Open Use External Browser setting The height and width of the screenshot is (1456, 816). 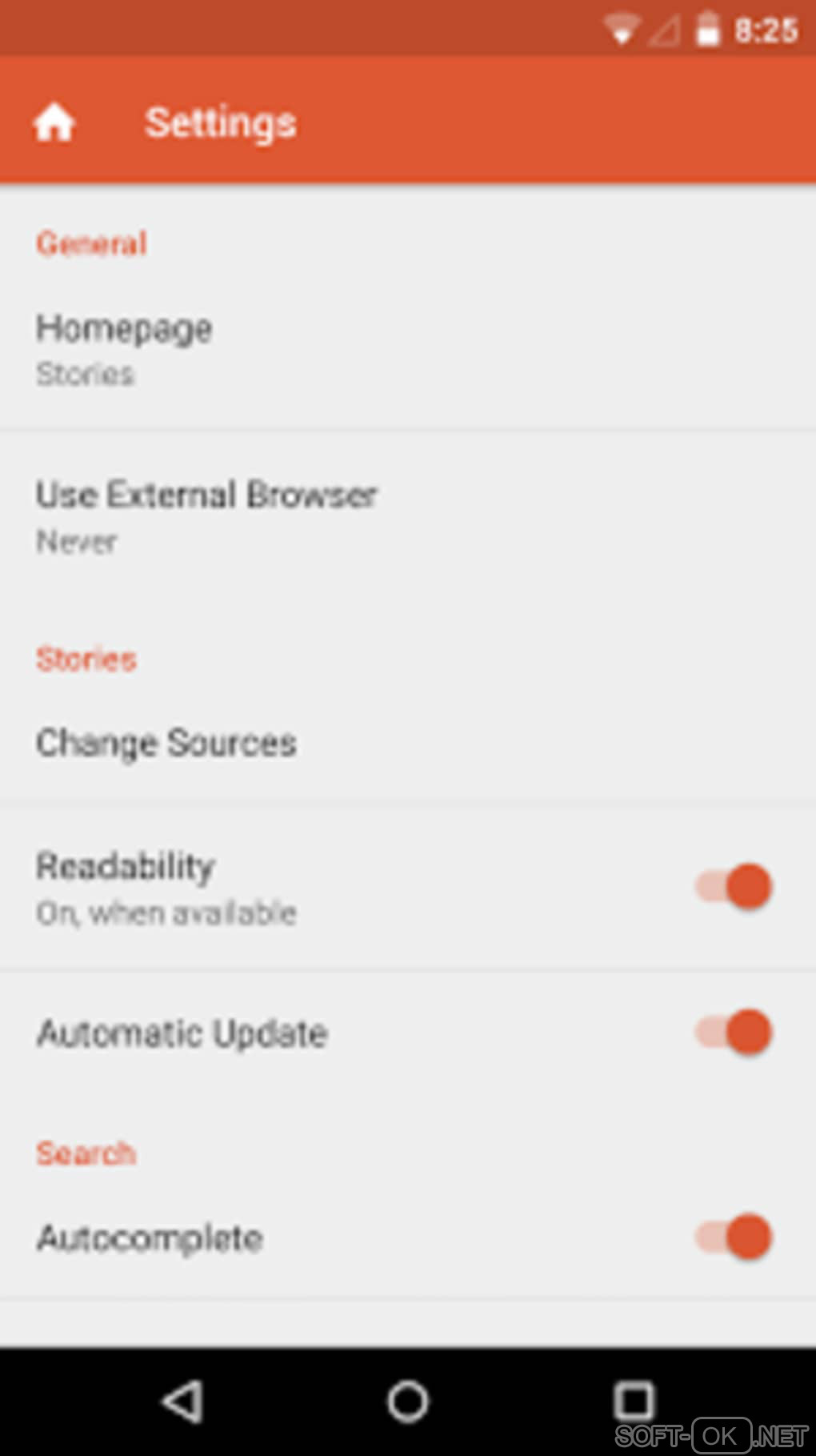coord(206,515)
